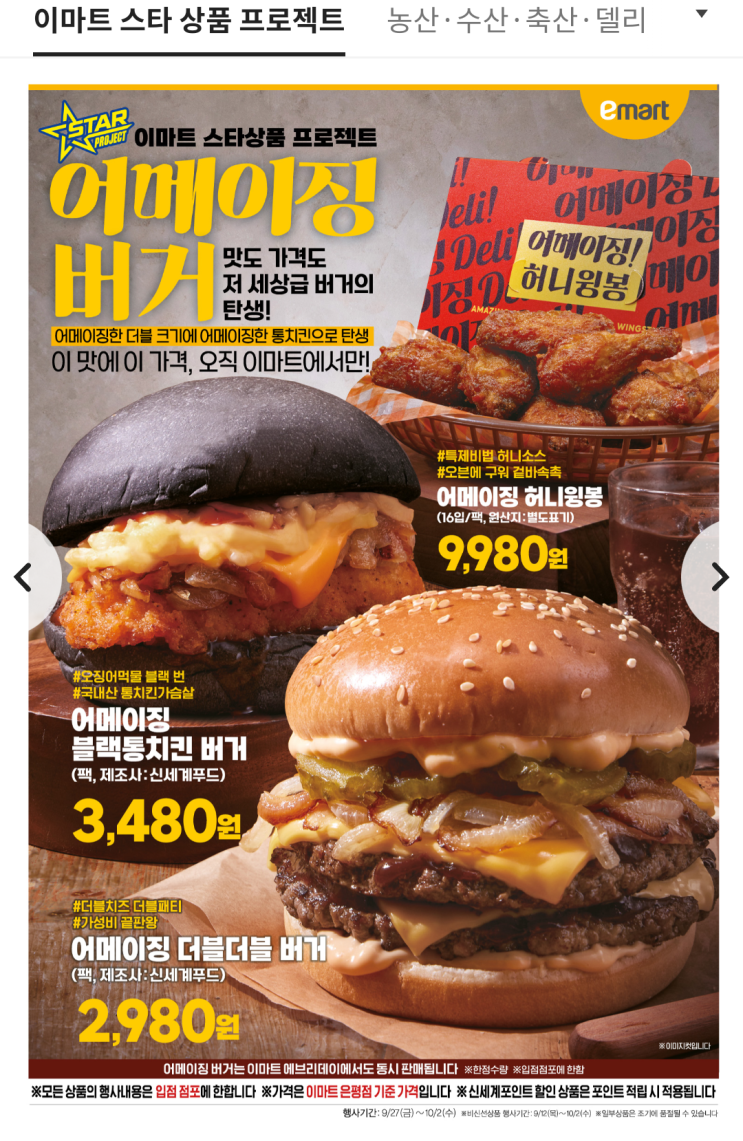Select the 이마트 스타 상품 프로젝트 tab
Screen dimensions: 743x1141
(188, 21)
